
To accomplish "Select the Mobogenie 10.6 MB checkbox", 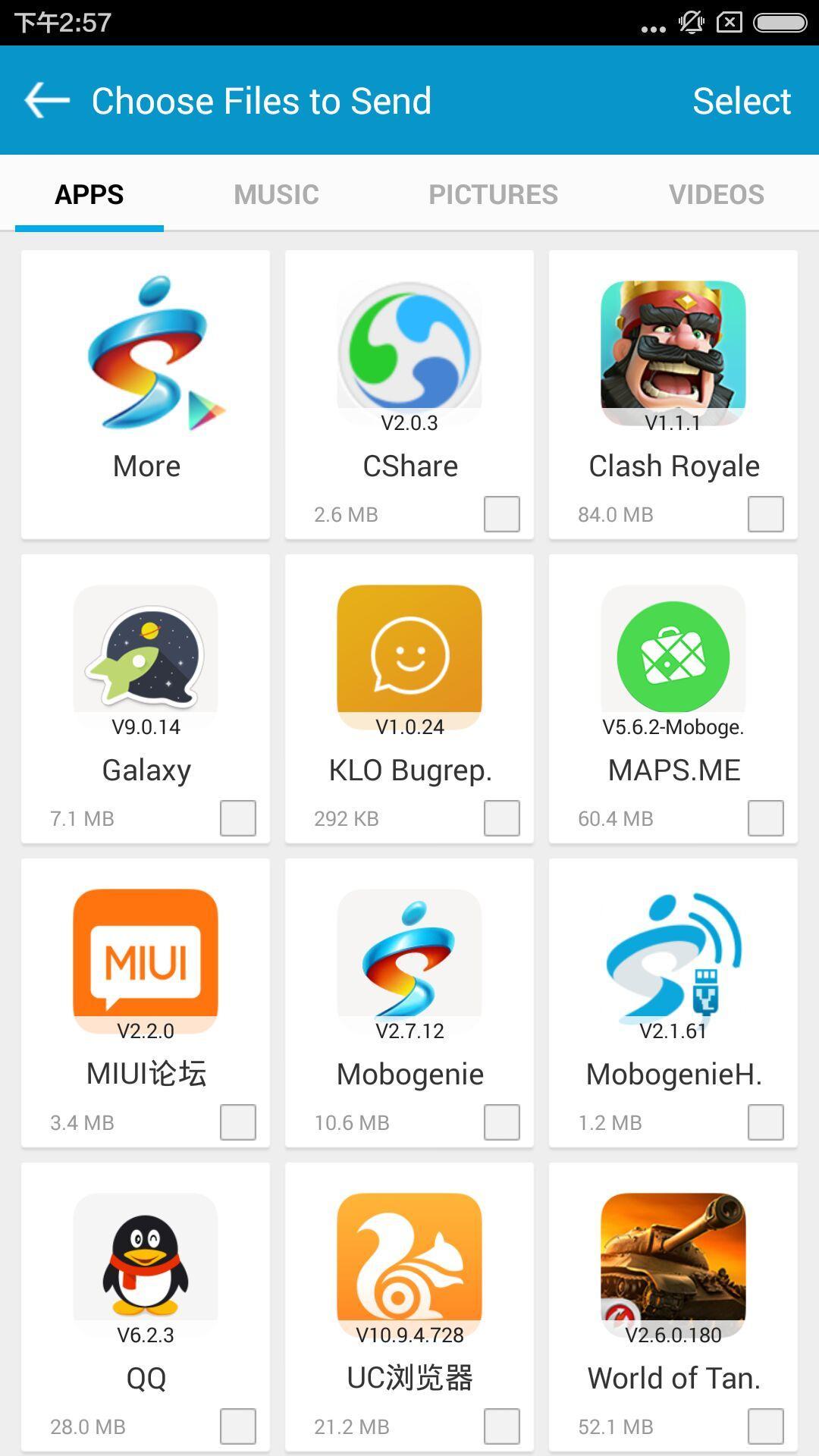I will tap(502, 1122).
